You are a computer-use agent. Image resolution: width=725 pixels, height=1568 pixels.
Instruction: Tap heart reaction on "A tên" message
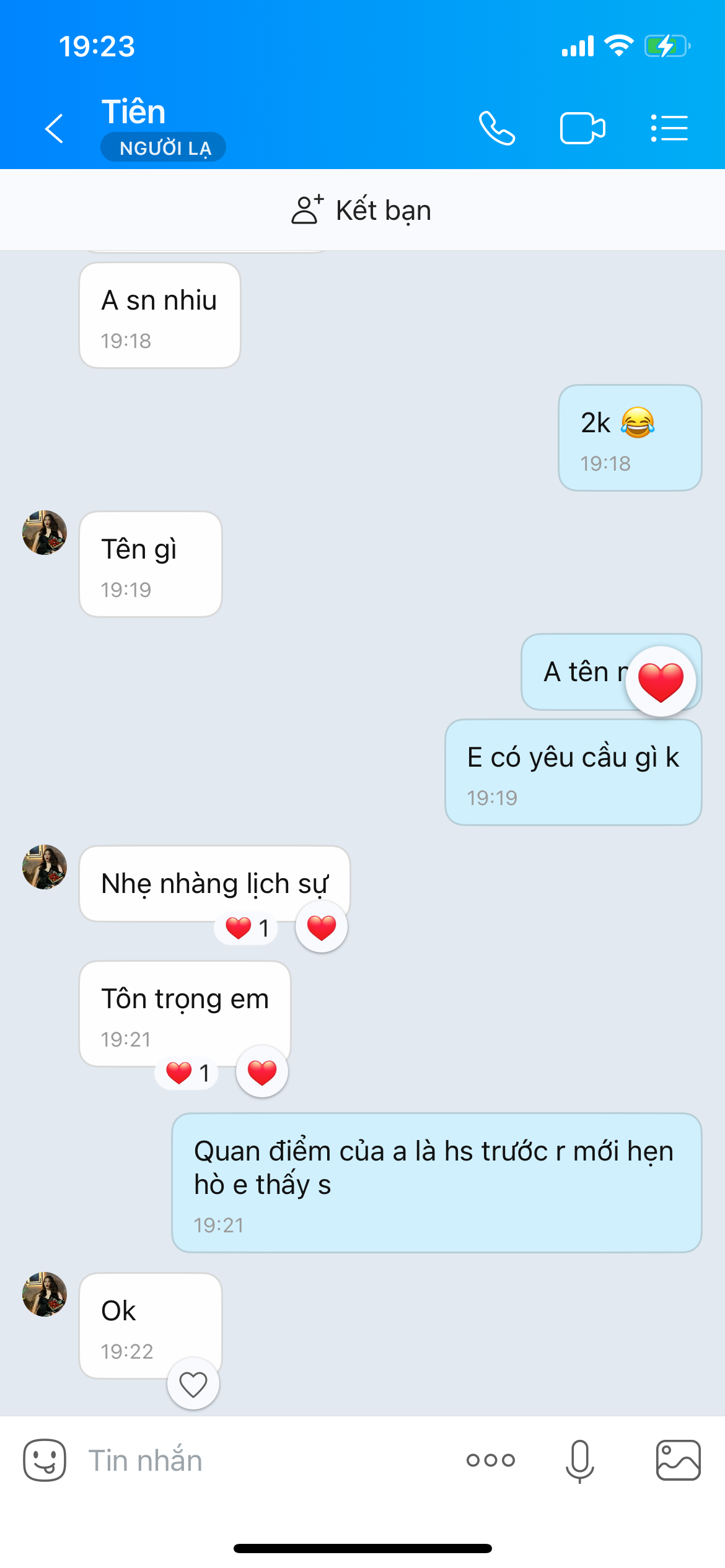[x=661, y=681]
